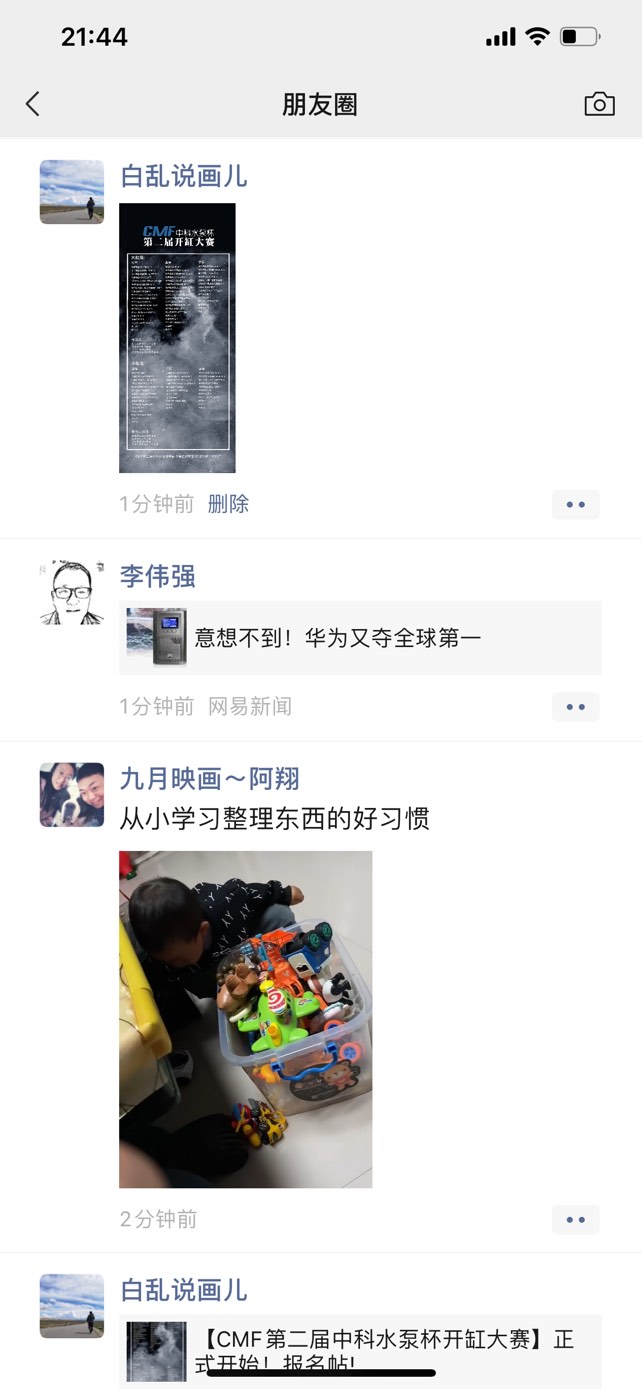View the CMF contest poster image
This screenshot has width=642, height=1389.
[x=177, y=338]
